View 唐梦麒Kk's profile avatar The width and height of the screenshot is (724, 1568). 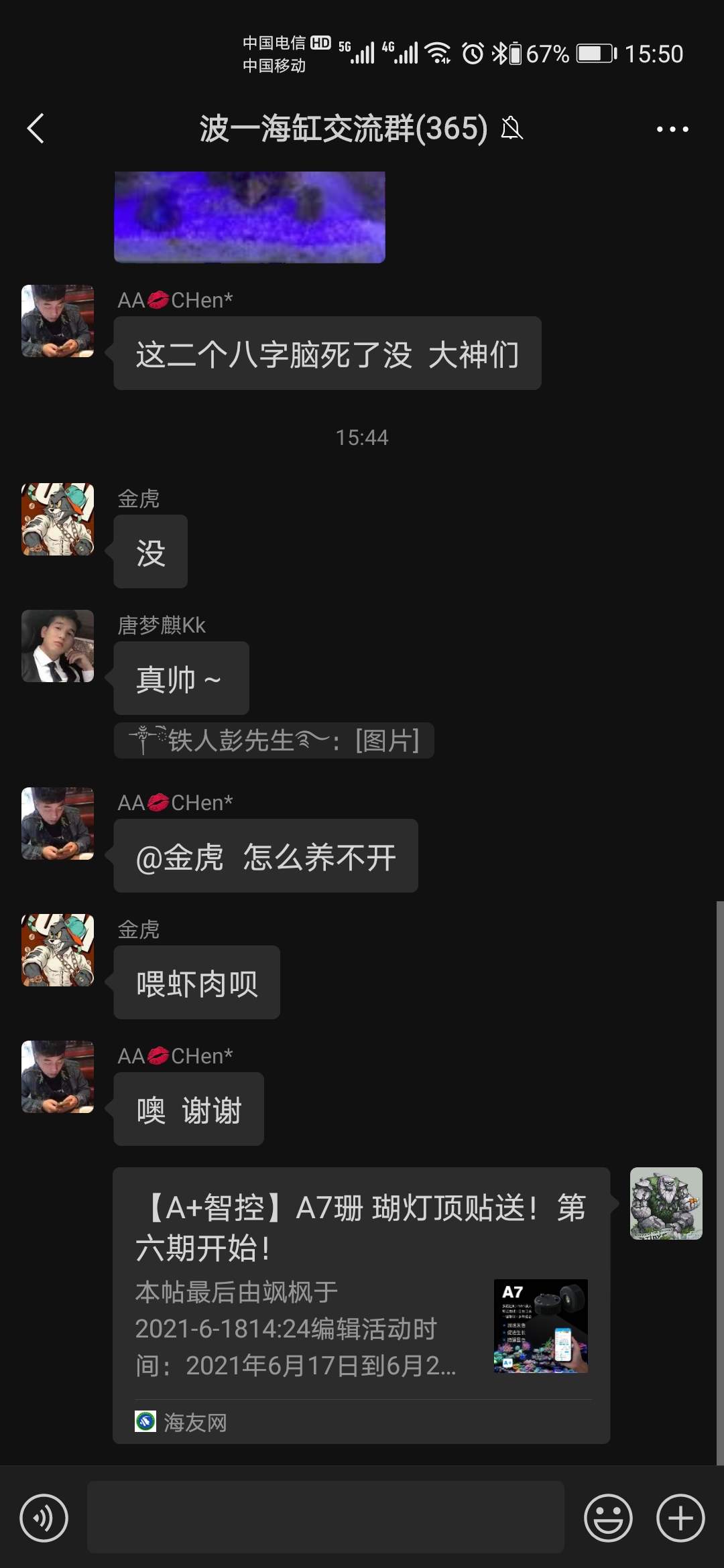(58, 646)
